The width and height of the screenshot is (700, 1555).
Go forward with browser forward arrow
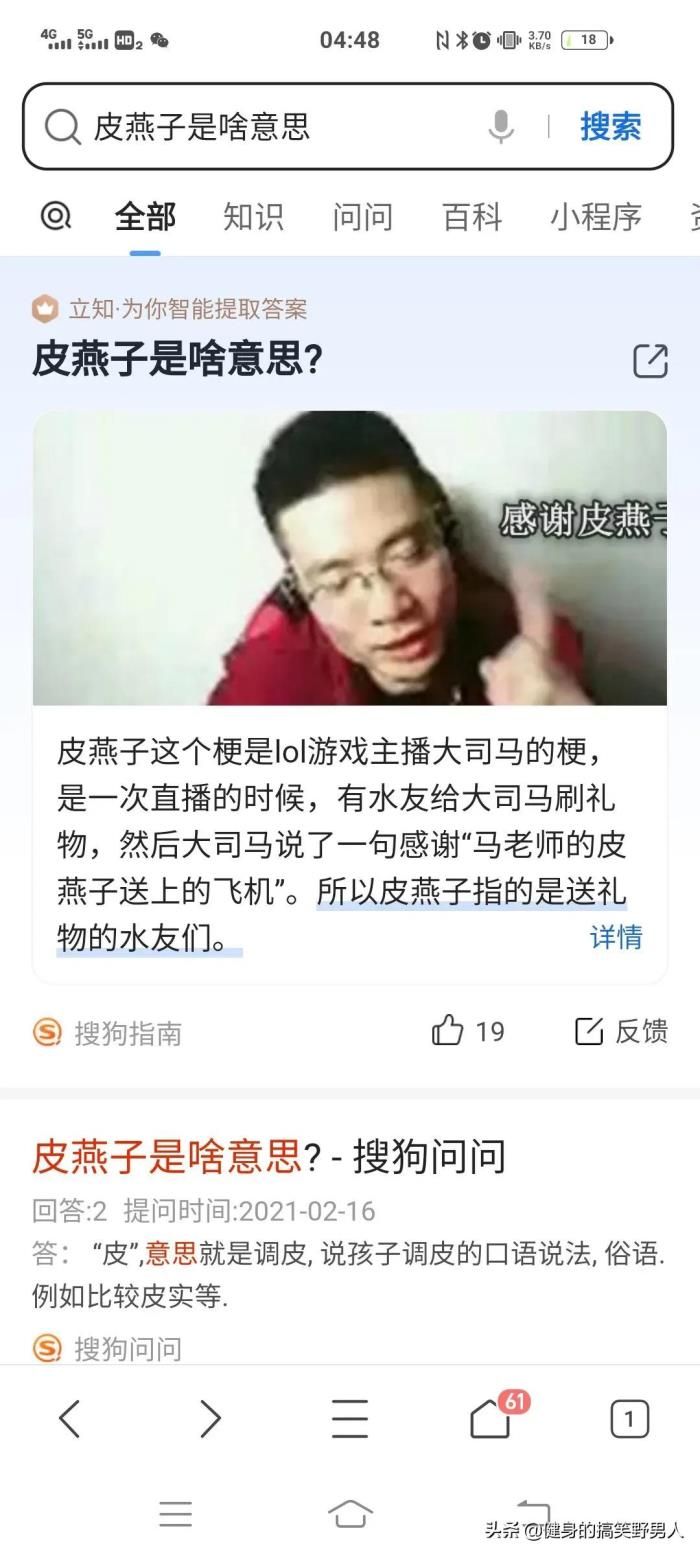point(209,1418)
